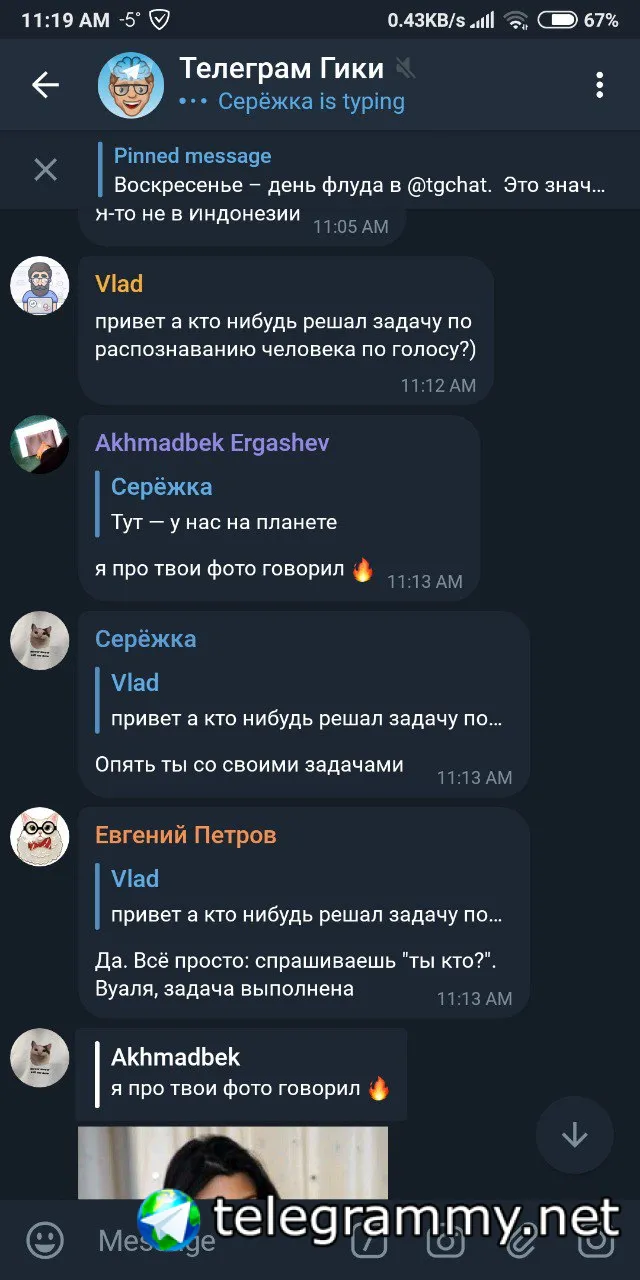The width and height of the screenshot is (640, 1280).
Task: Tap Vlad's quoted reply in Серёжка's message
Action: coord(305,701)
